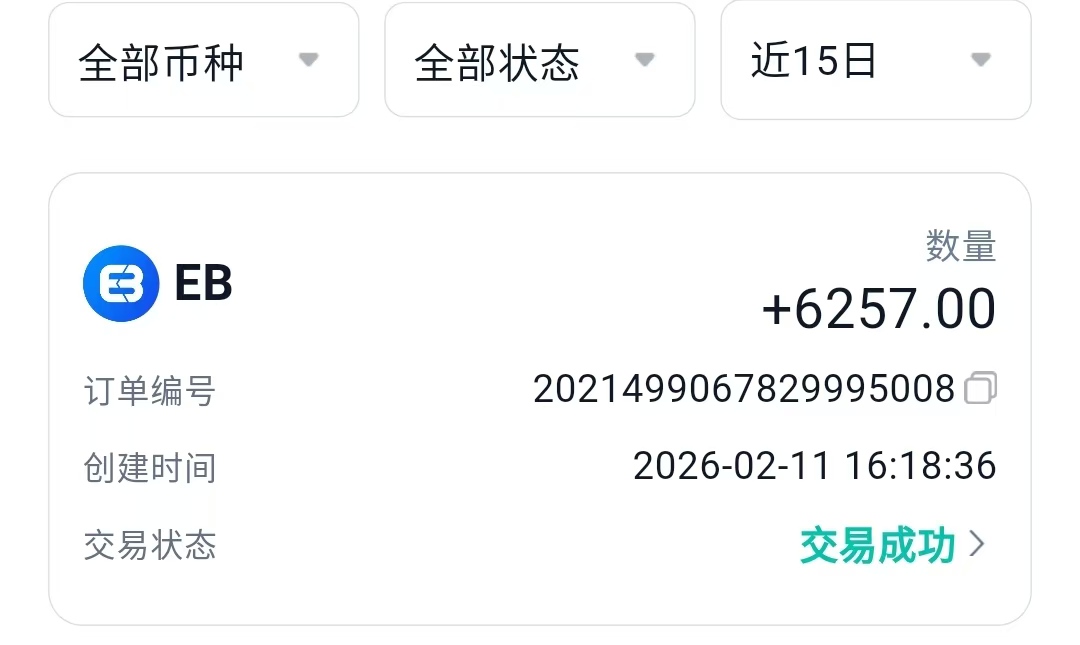Open the 近15日 date range dropdown
Viewport: 1080px width, 645px height.
[x=875, y=62]
